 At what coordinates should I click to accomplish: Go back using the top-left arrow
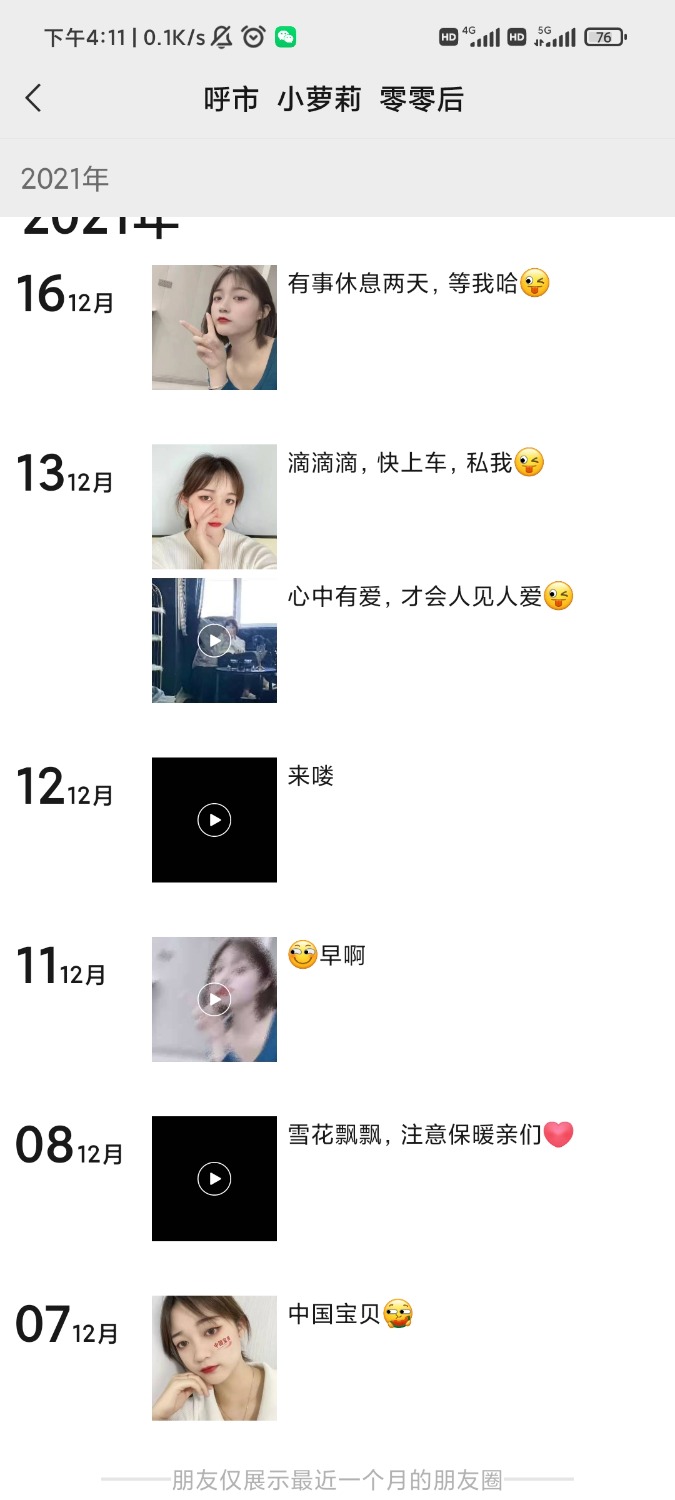coord(34,98)
